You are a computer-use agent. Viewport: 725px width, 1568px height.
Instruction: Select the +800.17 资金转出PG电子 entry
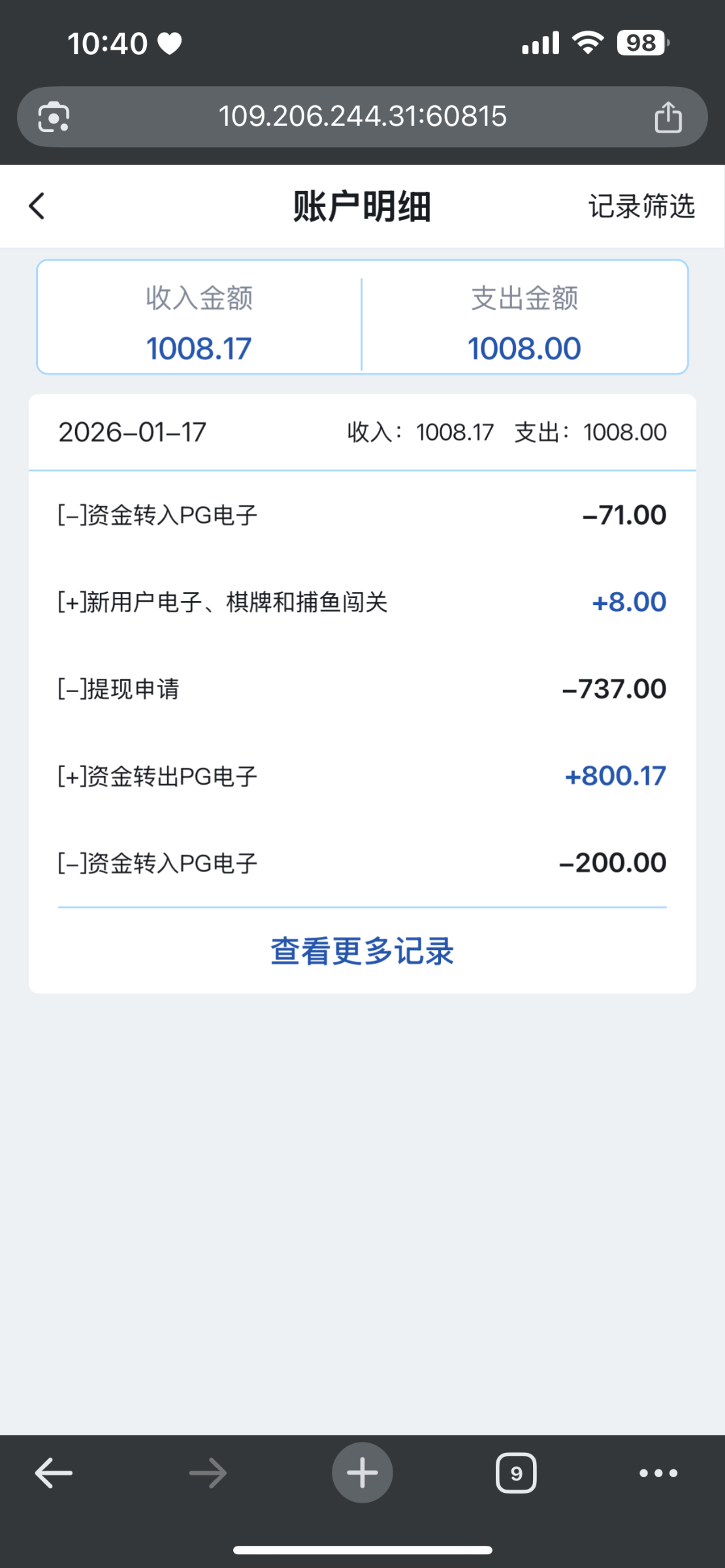tap(362, 776)
